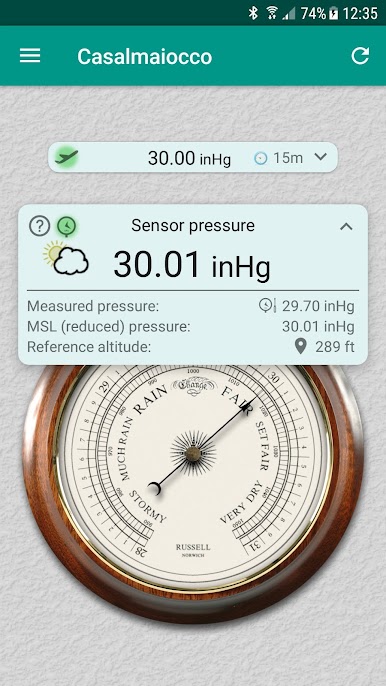Tap the location pin beside Reference altitude
Image resolution: width=386 pixels, height=686 pixels.
click(300, 347)
